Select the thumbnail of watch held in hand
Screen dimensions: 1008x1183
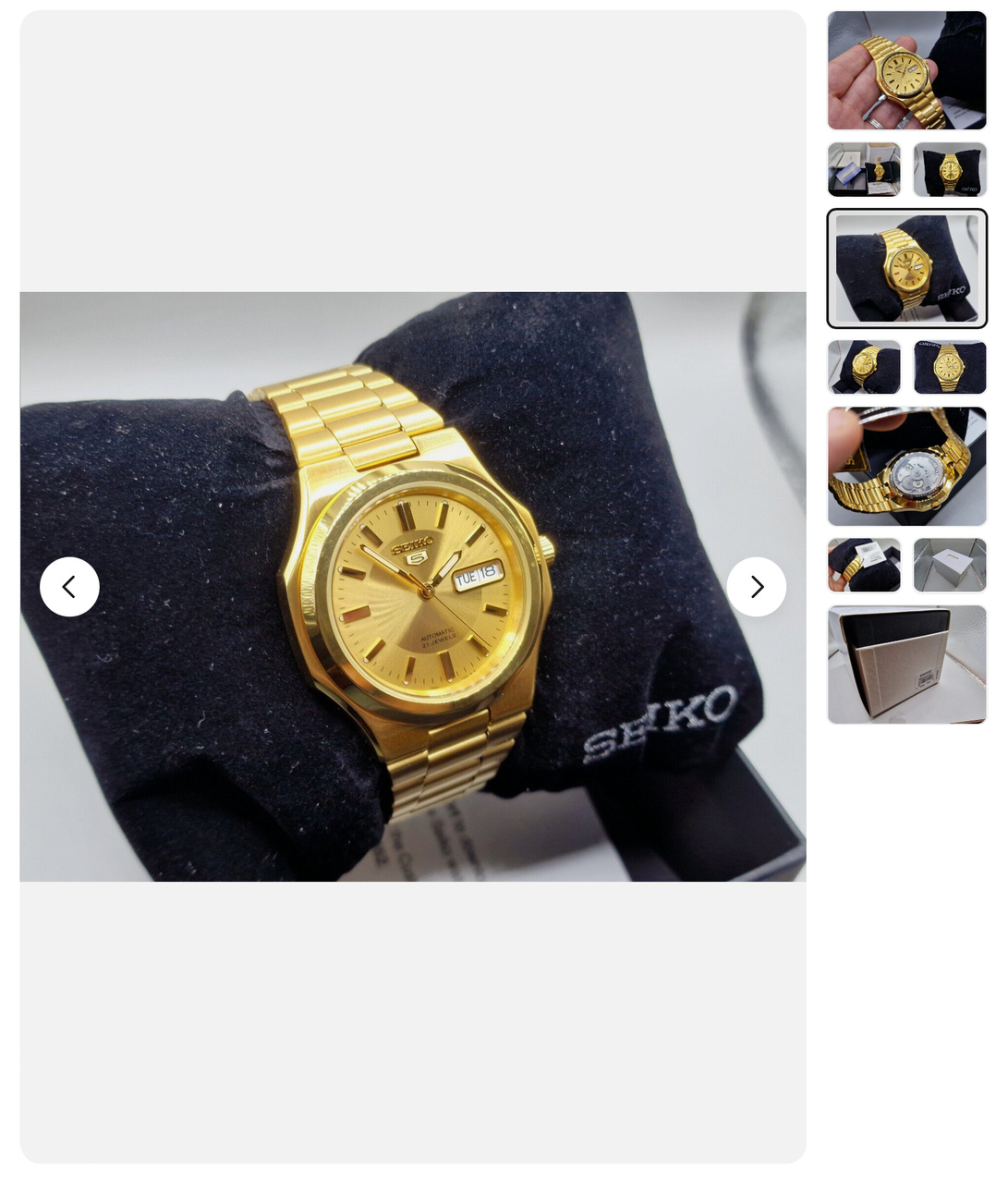coord(906,70)
